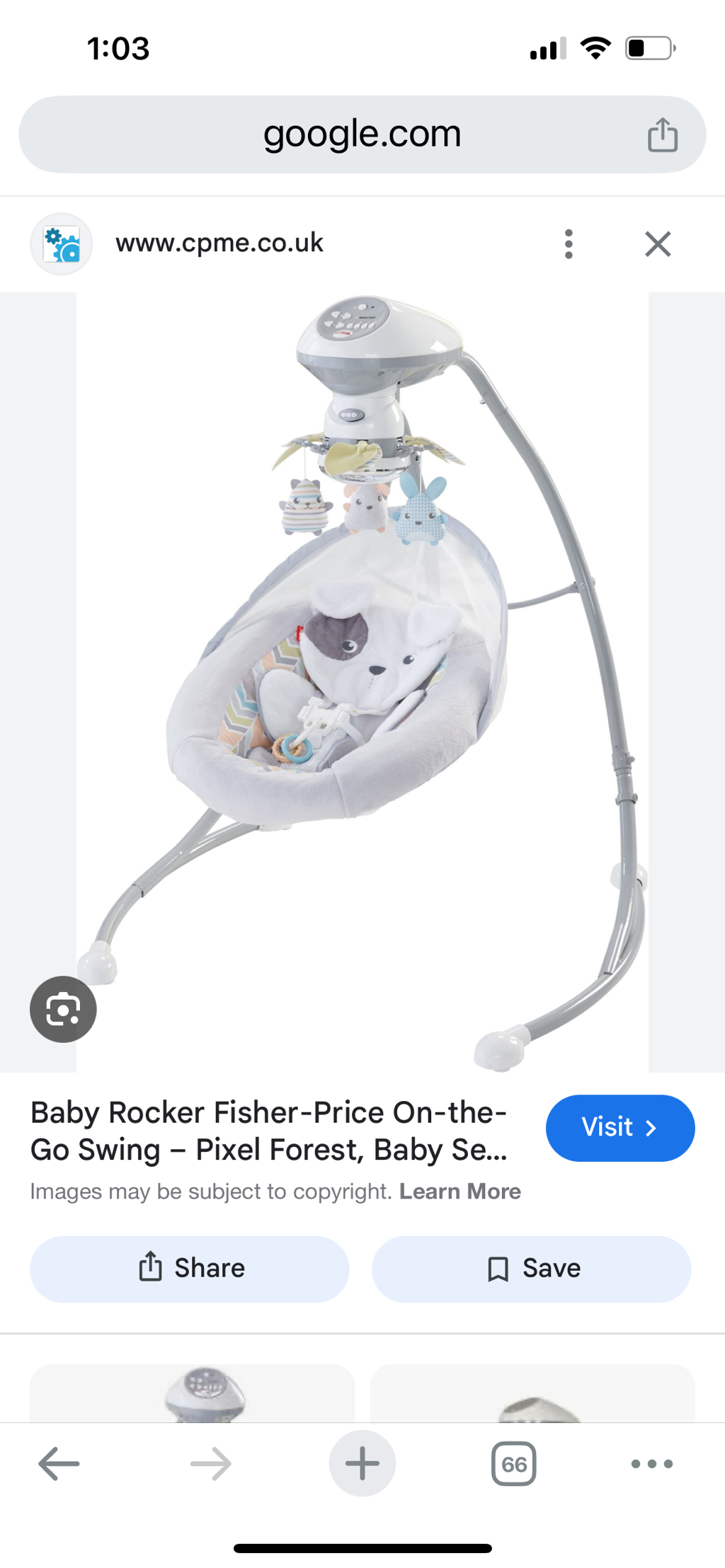
Task: Search this image with Google Lens
Action: tap(63, 1009)
